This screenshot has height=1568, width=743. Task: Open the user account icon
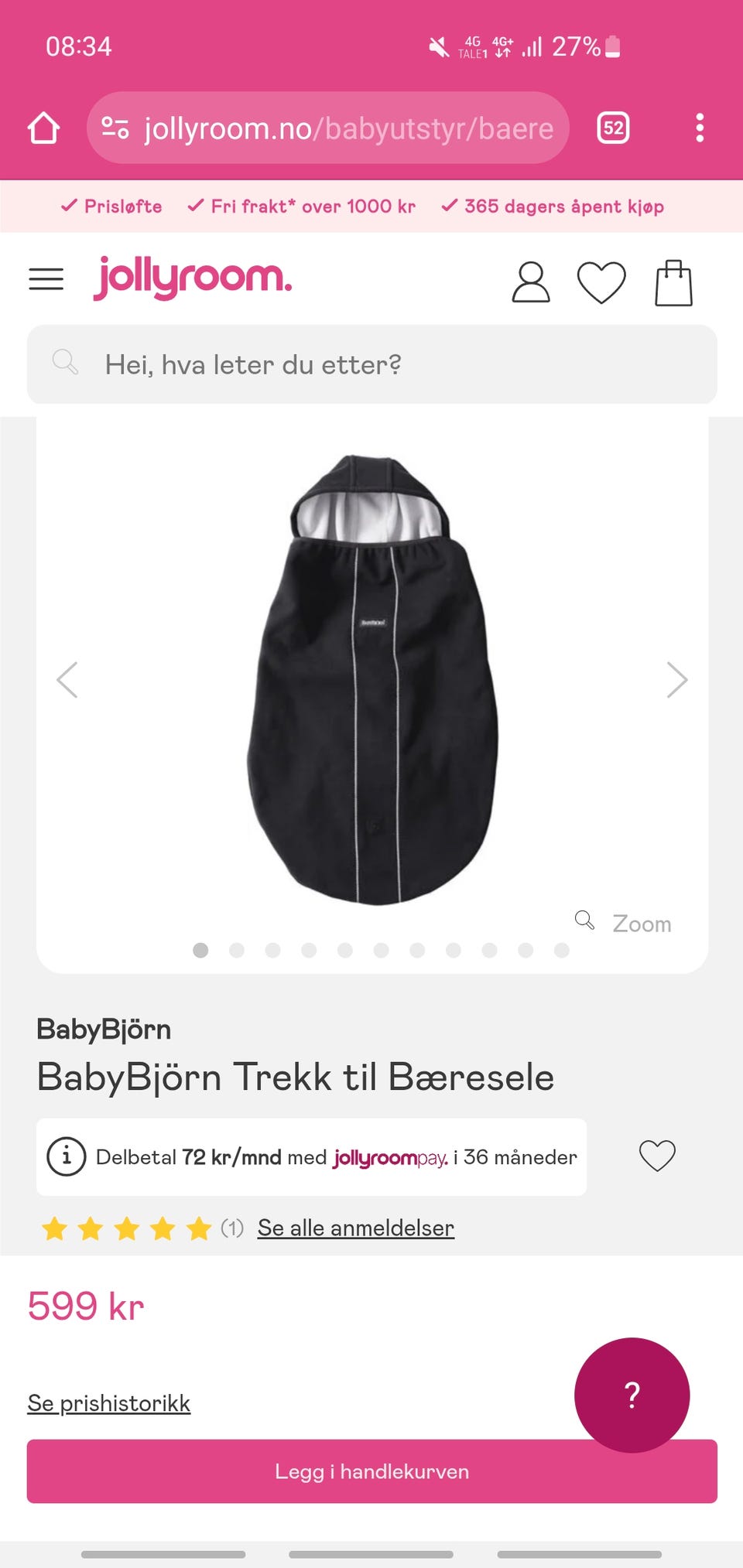click(x=531, y=282)
